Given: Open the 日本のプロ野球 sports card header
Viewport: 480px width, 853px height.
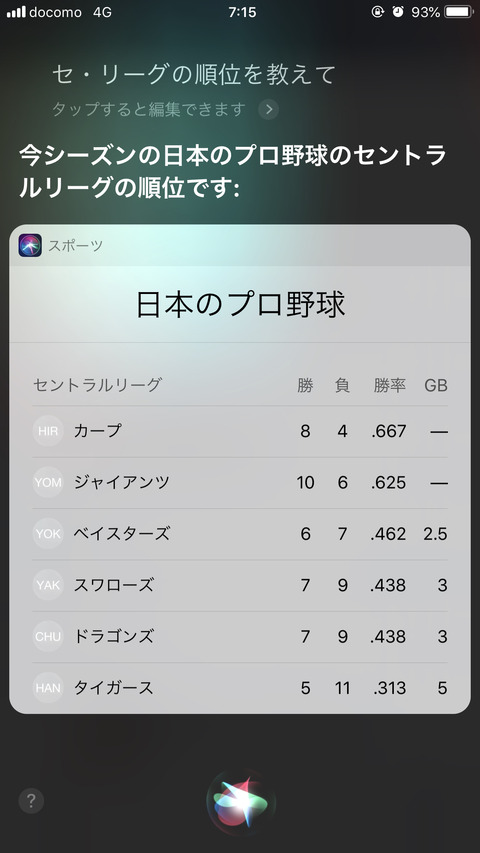Looking at the screenshot, I should (x=240, y=304).
